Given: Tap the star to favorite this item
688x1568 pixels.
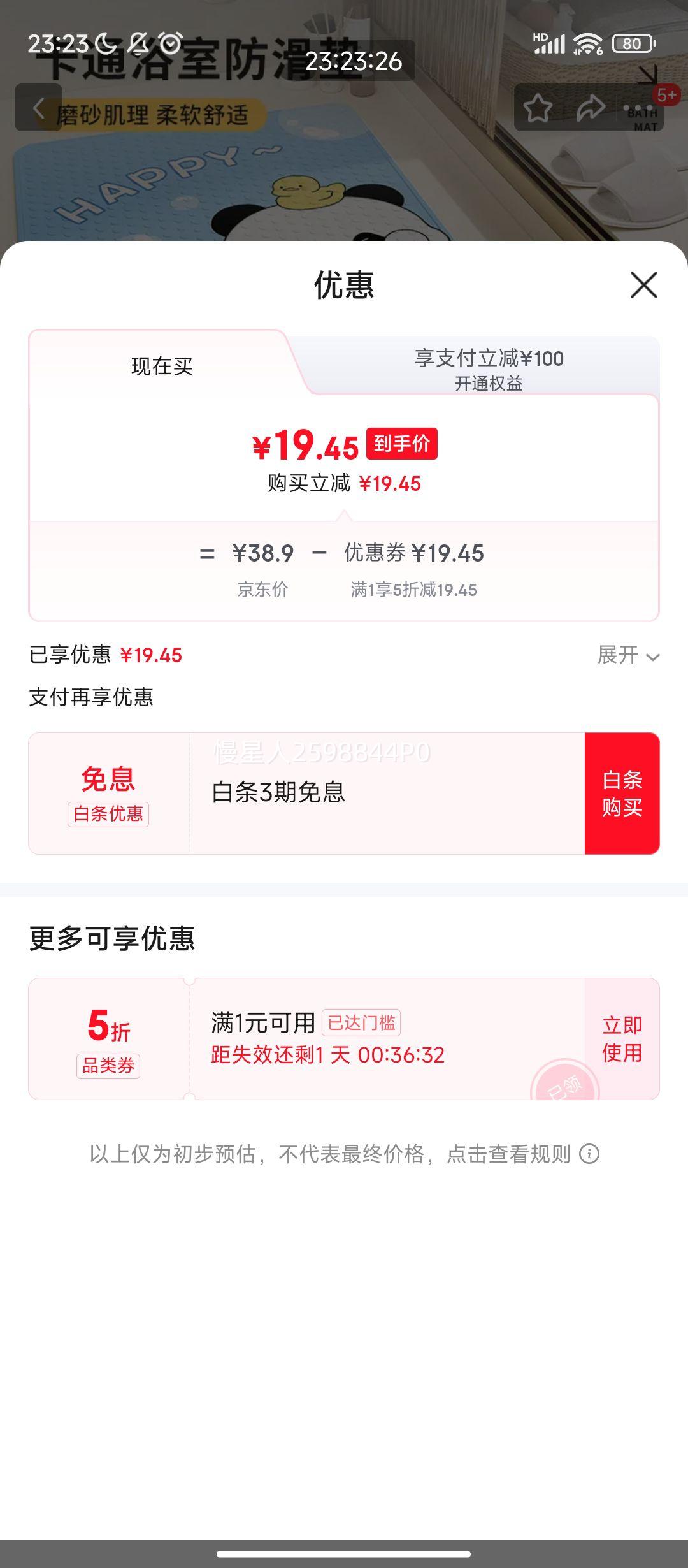Looking at the screenshot, I should 538,108.
